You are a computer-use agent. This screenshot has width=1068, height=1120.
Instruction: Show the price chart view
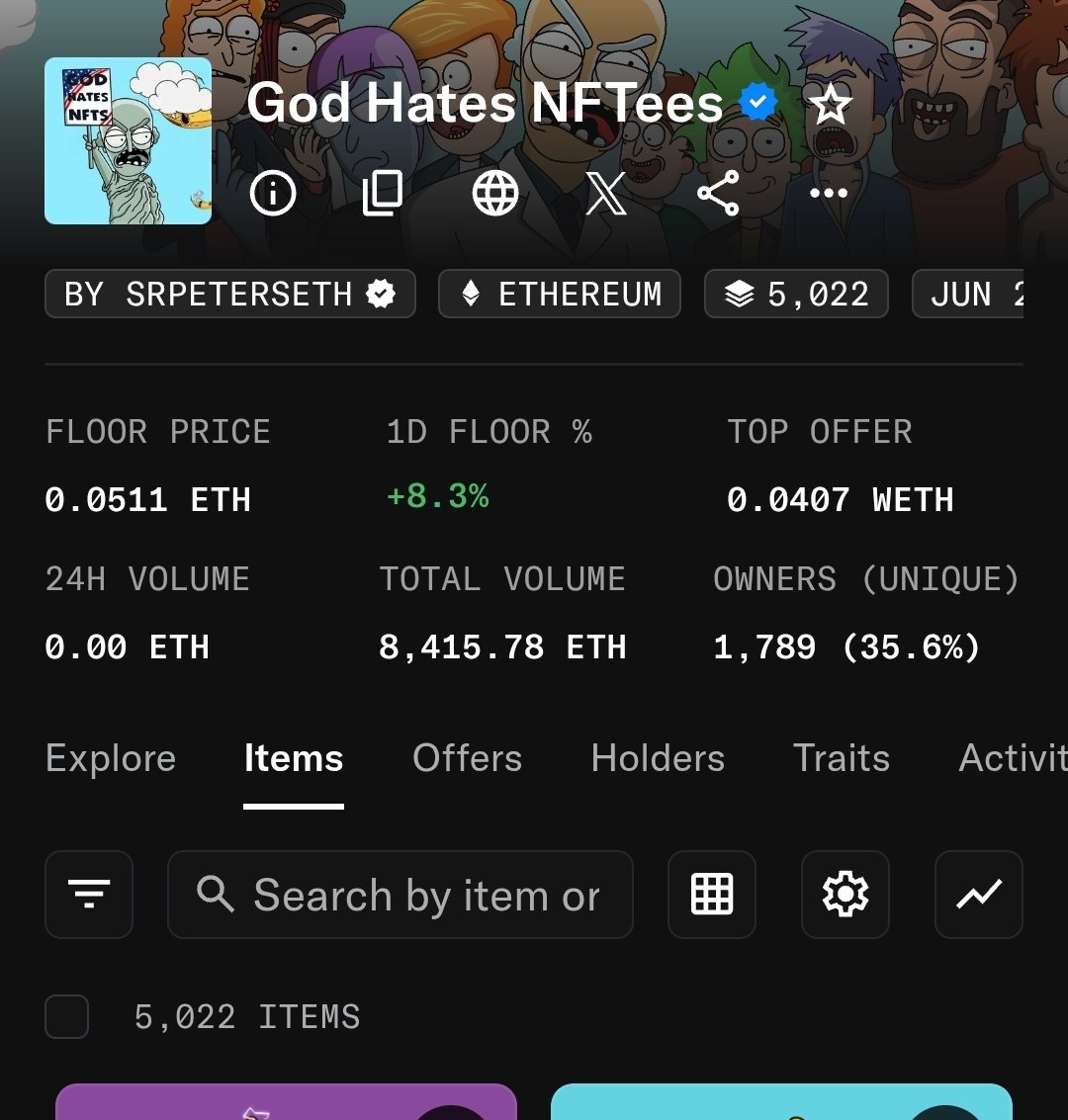[x=979, y=895]
